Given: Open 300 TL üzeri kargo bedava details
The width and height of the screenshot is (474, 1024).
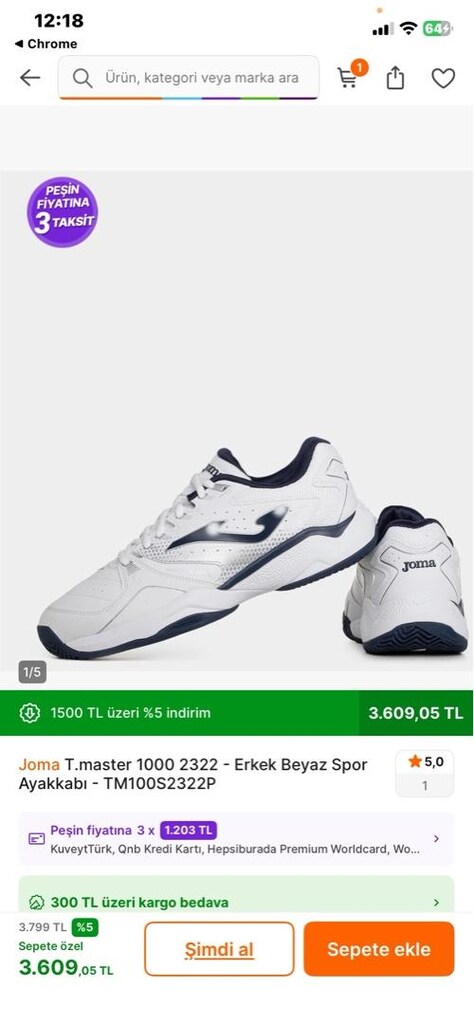Looking at the screenshot, I should 236,903.
